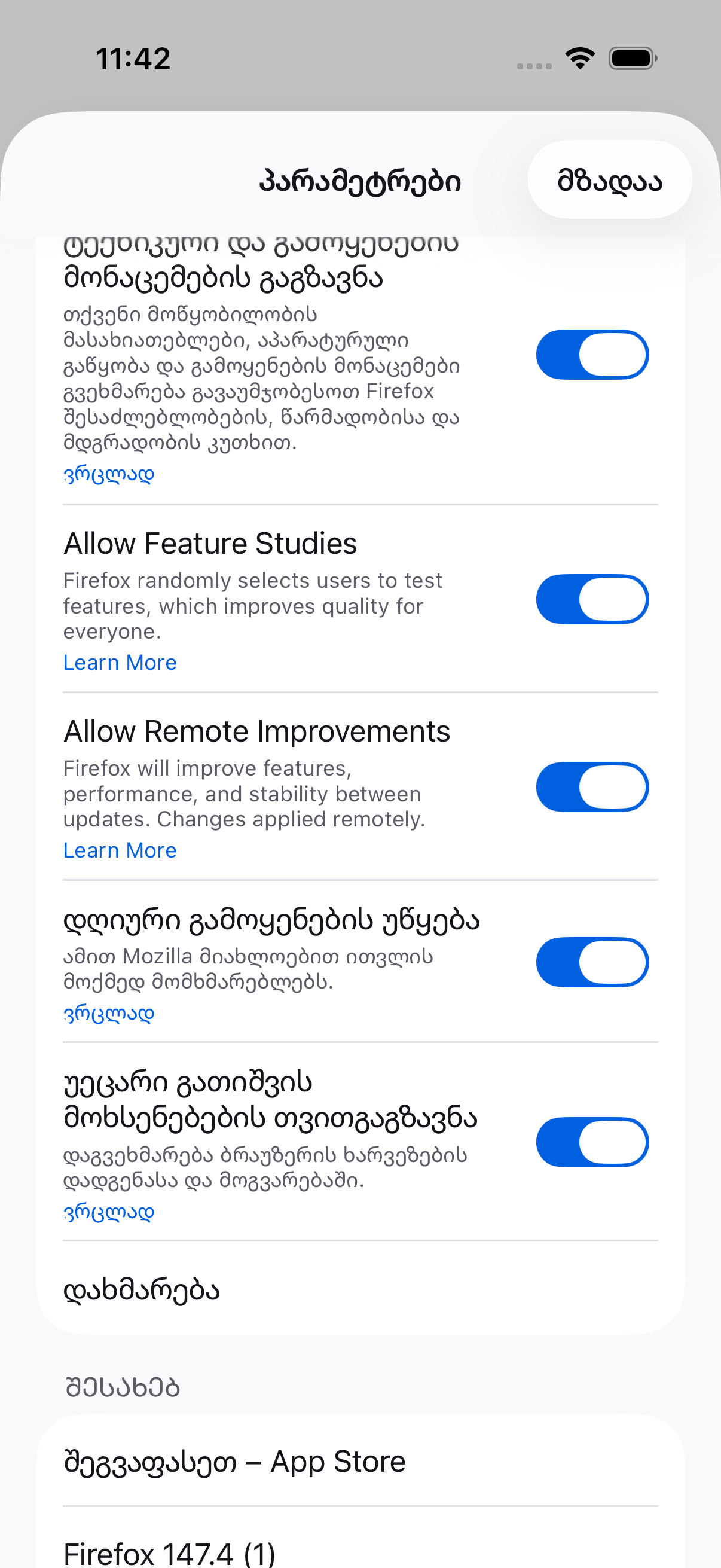Open Learn More under Allow Remote Improvements

[x=120, y=850]
